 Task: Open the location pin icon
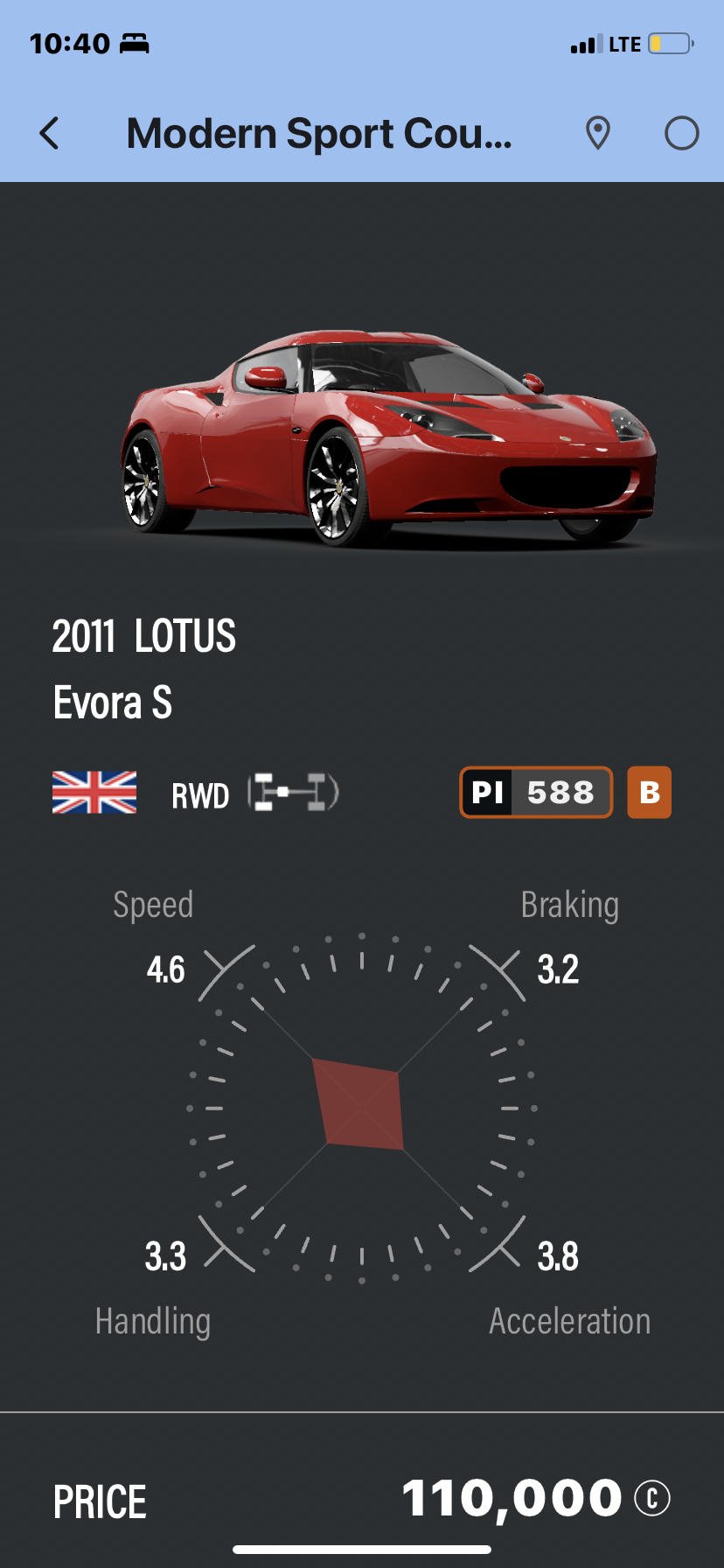597,134
